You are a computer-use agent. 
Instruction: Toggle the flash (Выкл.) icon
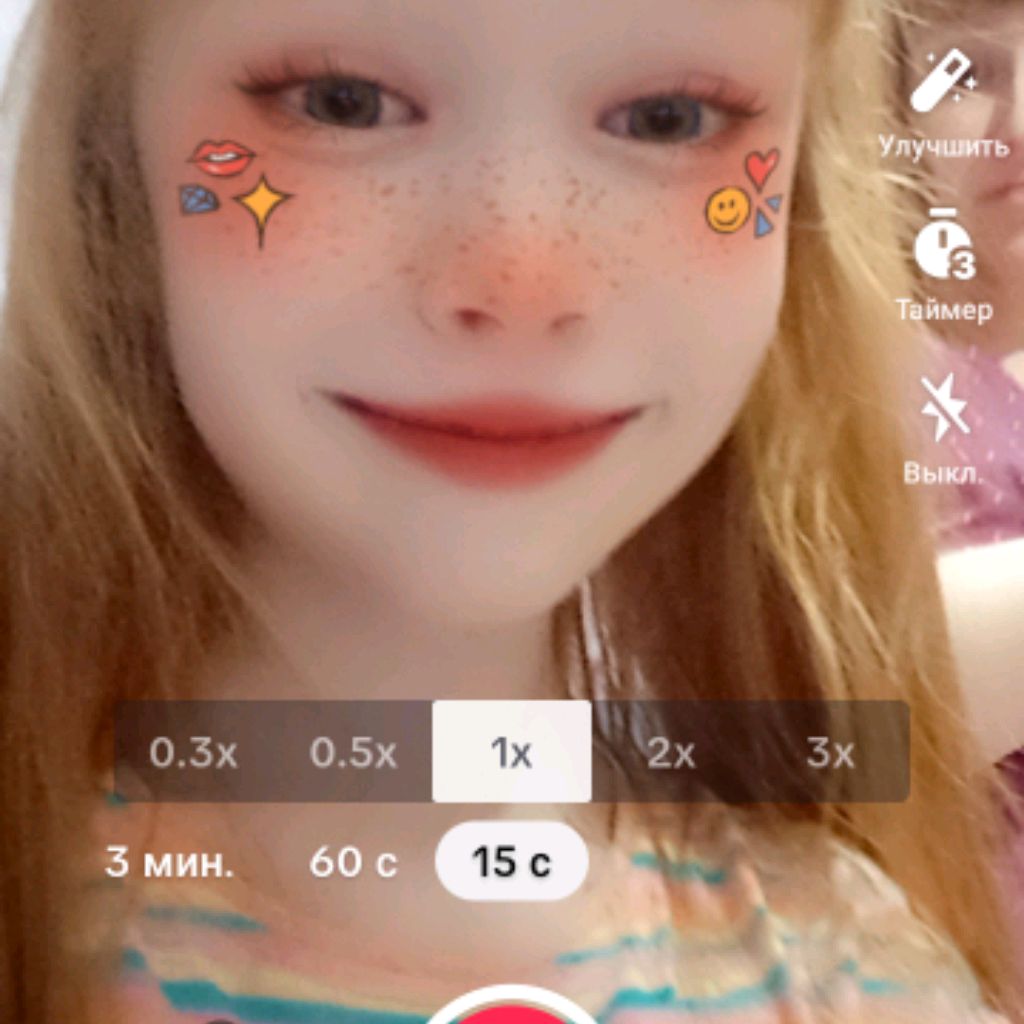click(x=943, y=409)
